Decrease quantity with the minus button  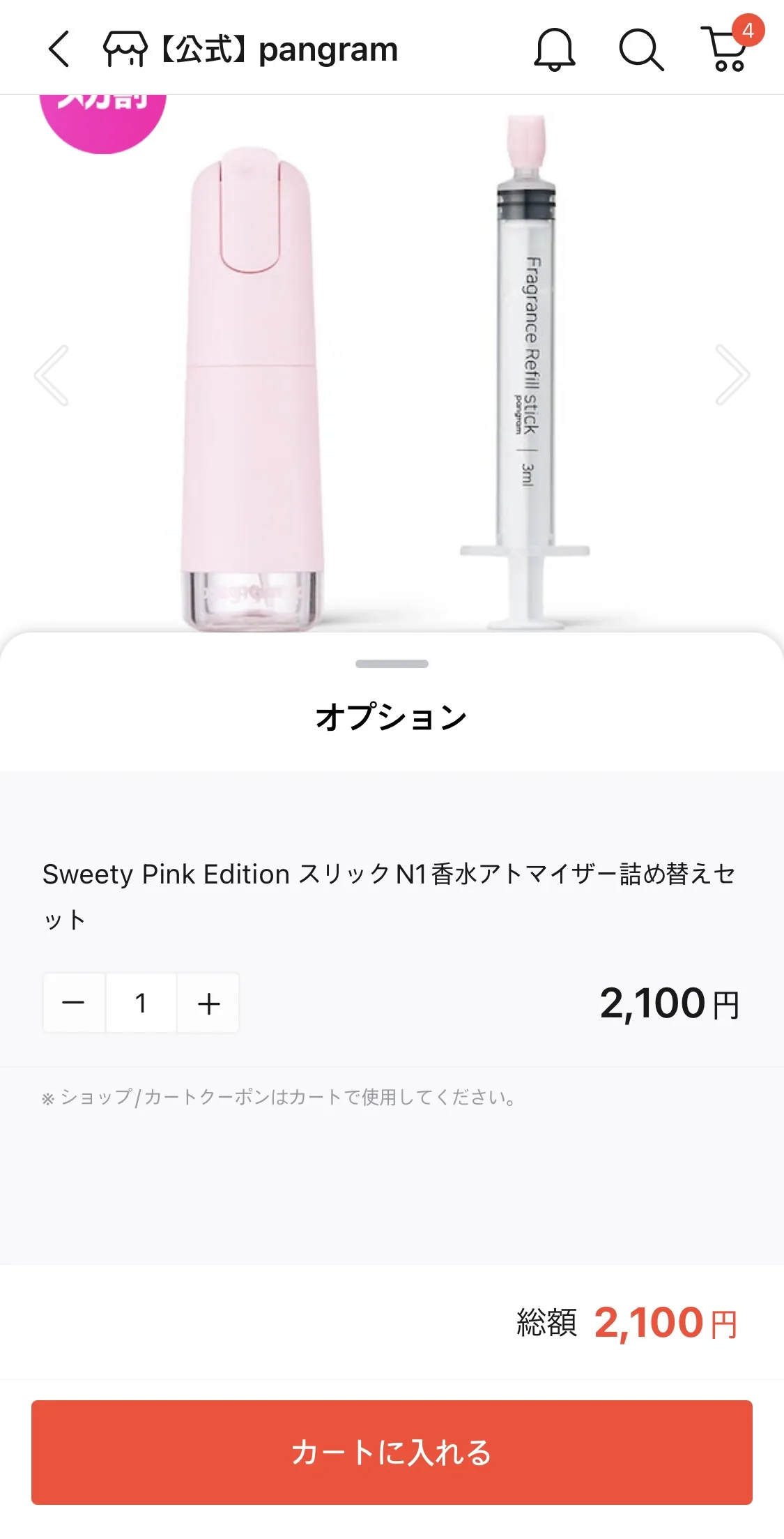click(x=74, y=1003)
